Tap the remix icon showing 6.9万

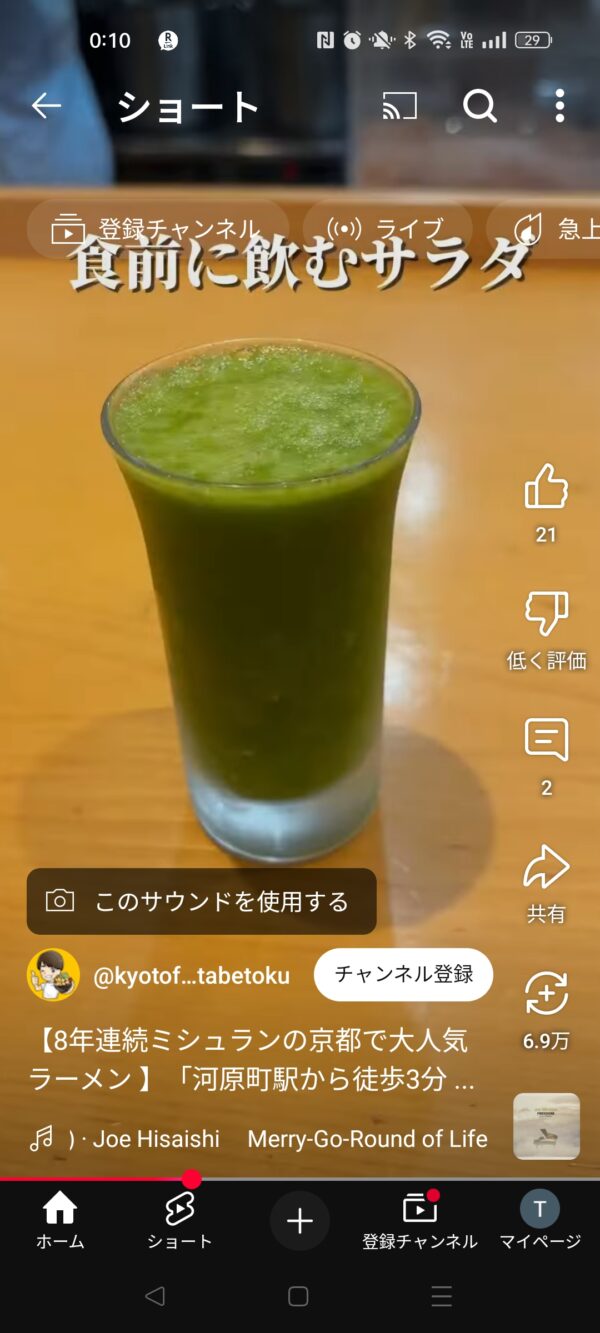[546, 995]
